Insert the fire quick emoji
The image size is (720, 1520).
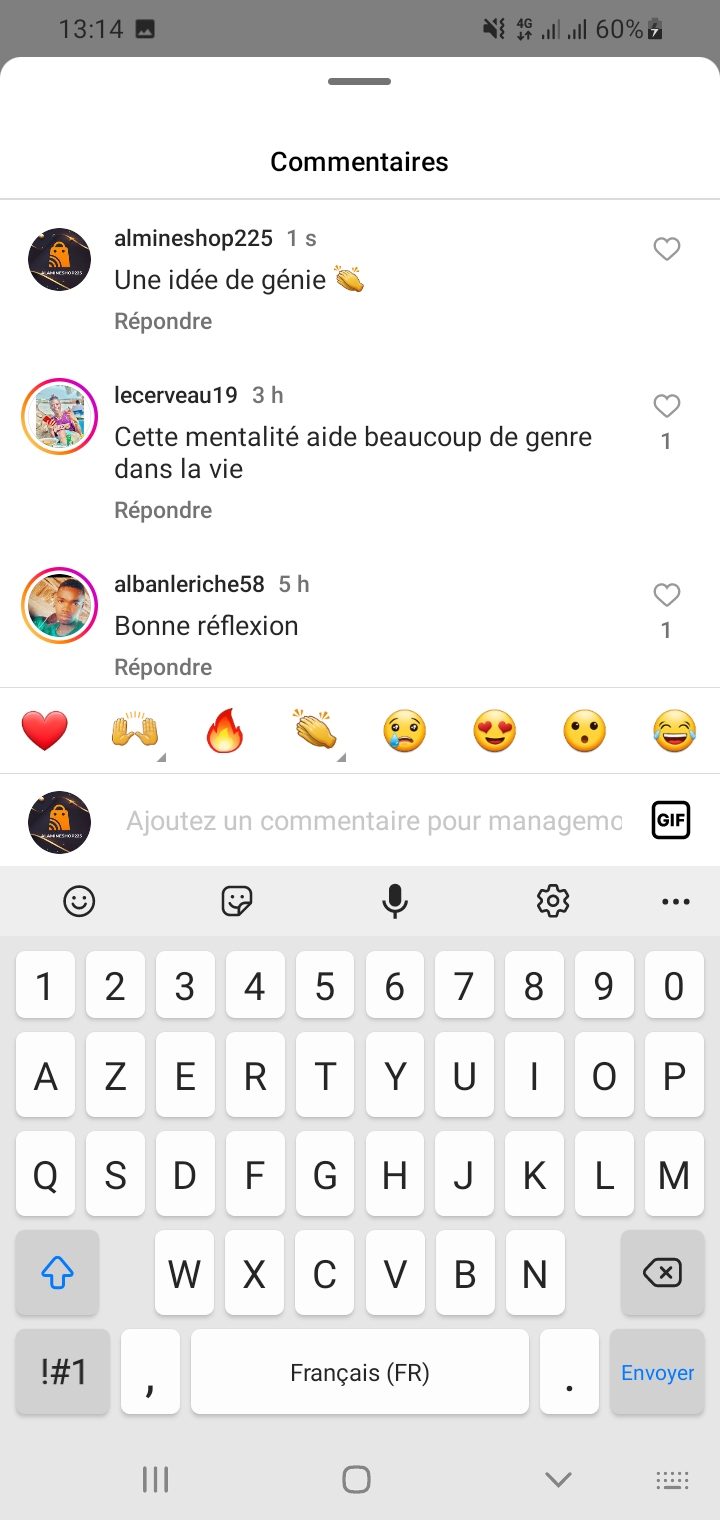(x=225, y=731)
